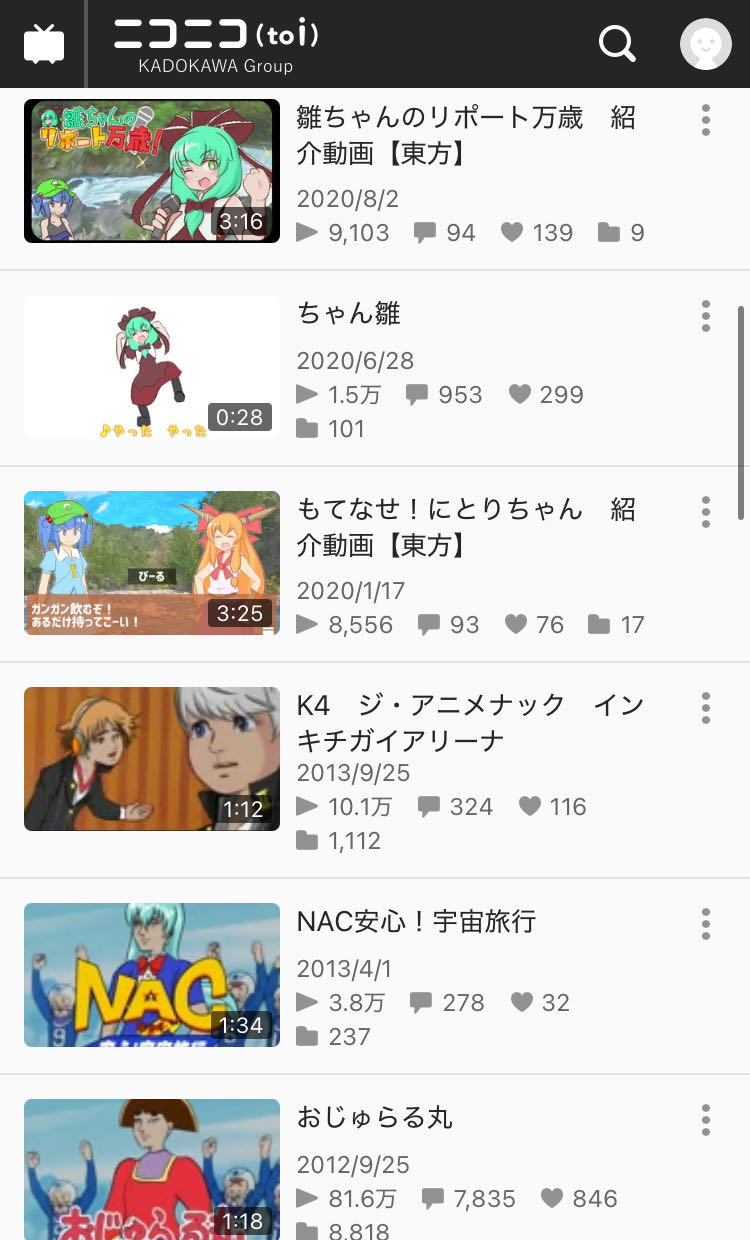Open video 雛ちゃんのリポート万歳 紹介動画

point(152,171)
